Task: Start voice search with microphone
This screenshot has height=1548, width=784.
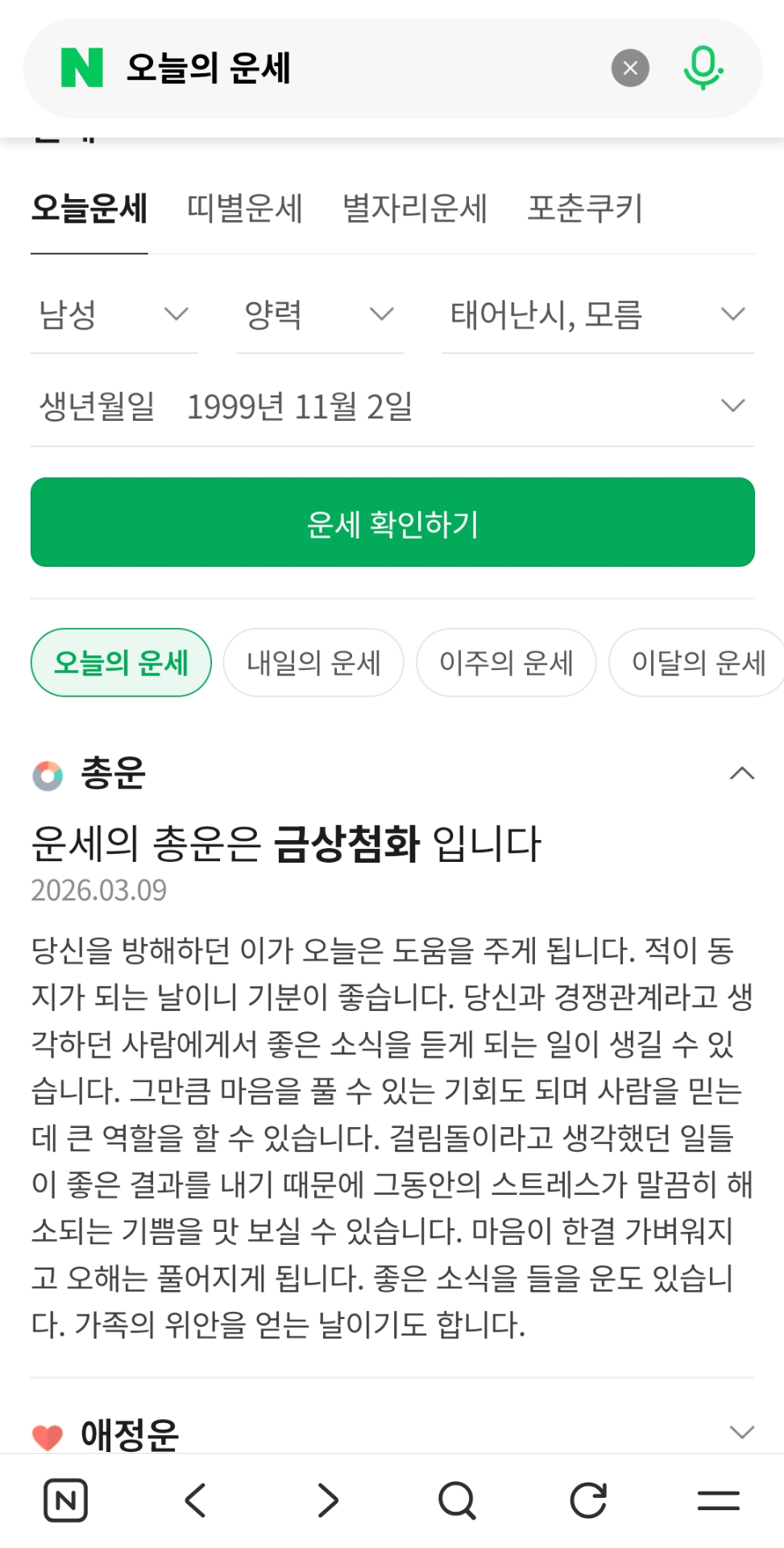Action: (703, 69)
